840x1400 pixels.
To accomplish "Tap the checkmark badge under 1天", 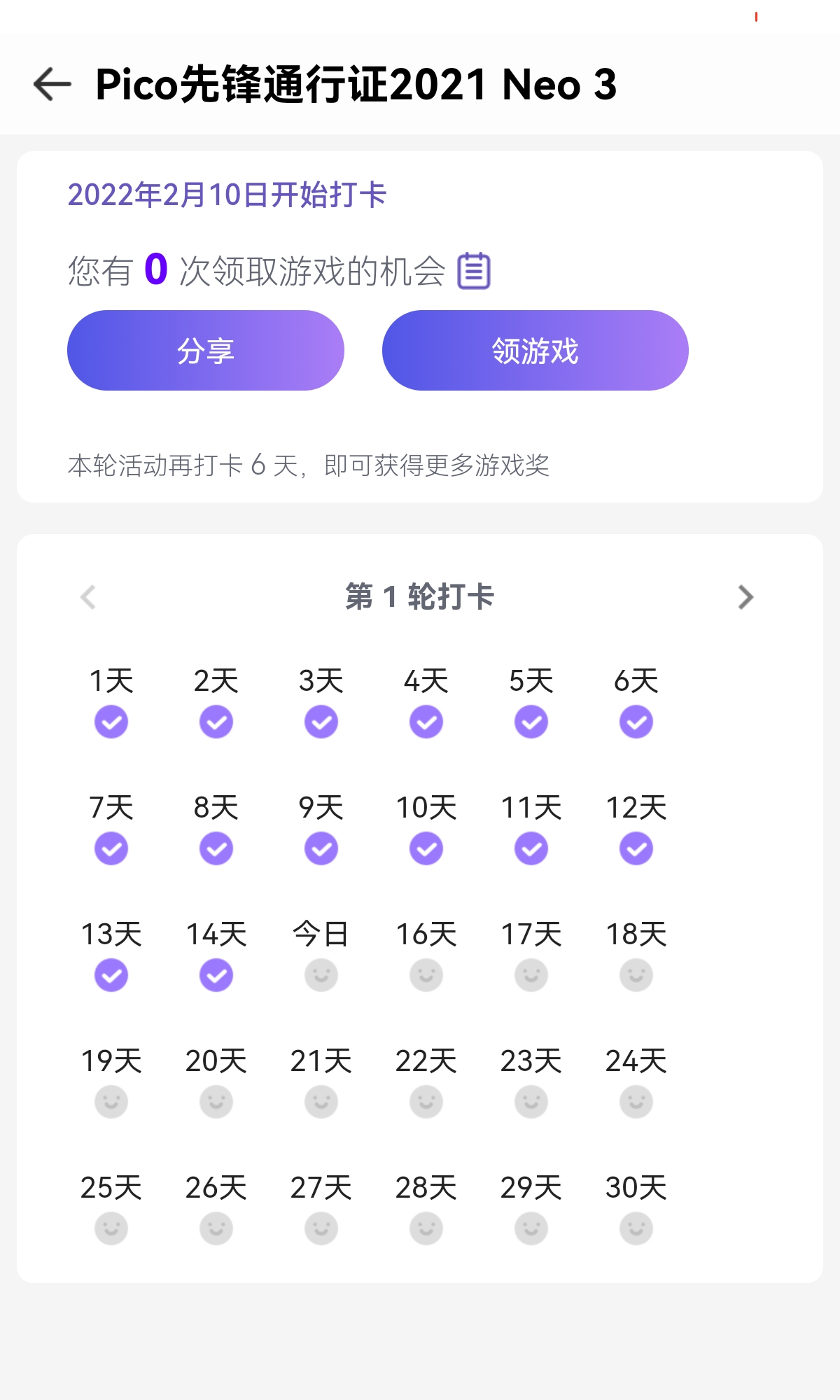I will [x=111, y=721].
